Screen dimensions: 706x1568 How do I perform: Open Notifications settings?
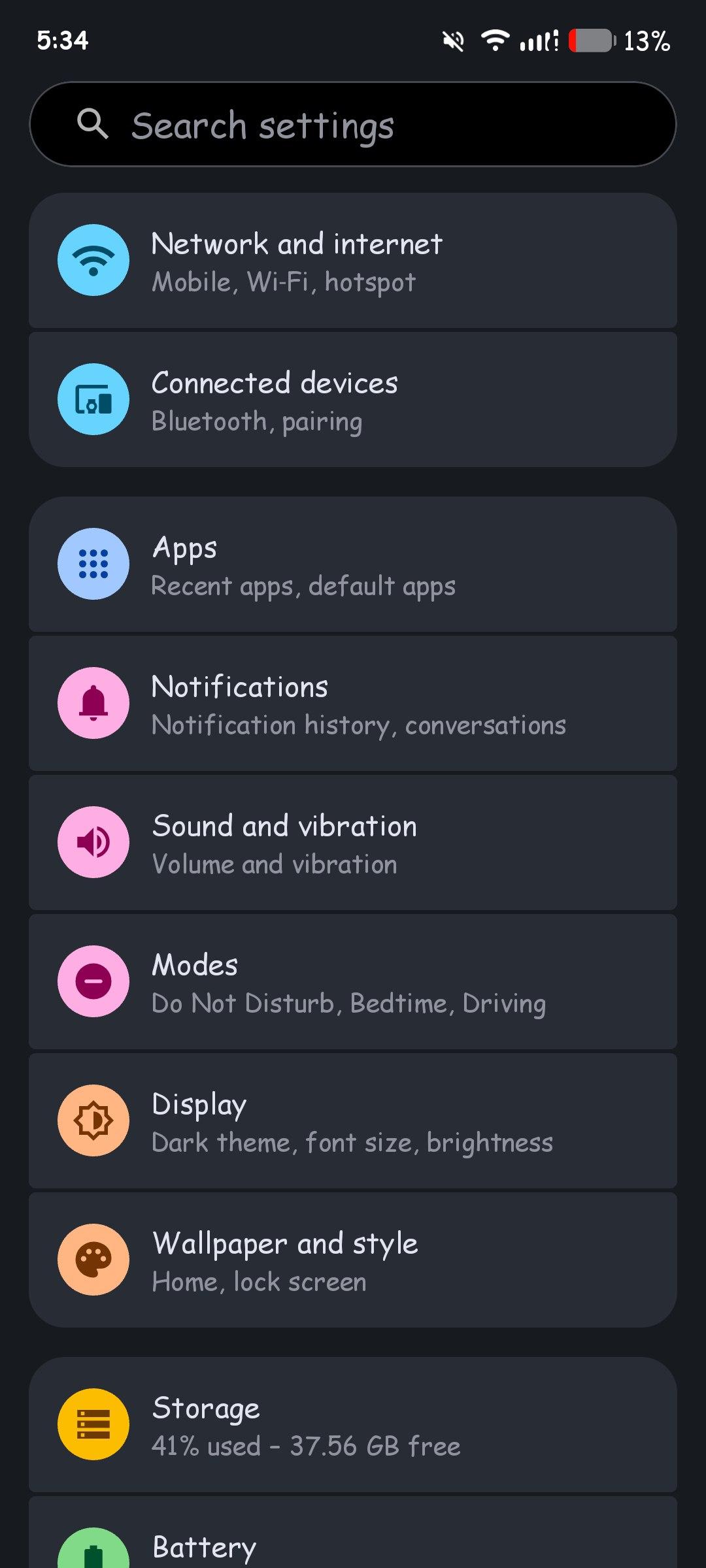point(353,704)
